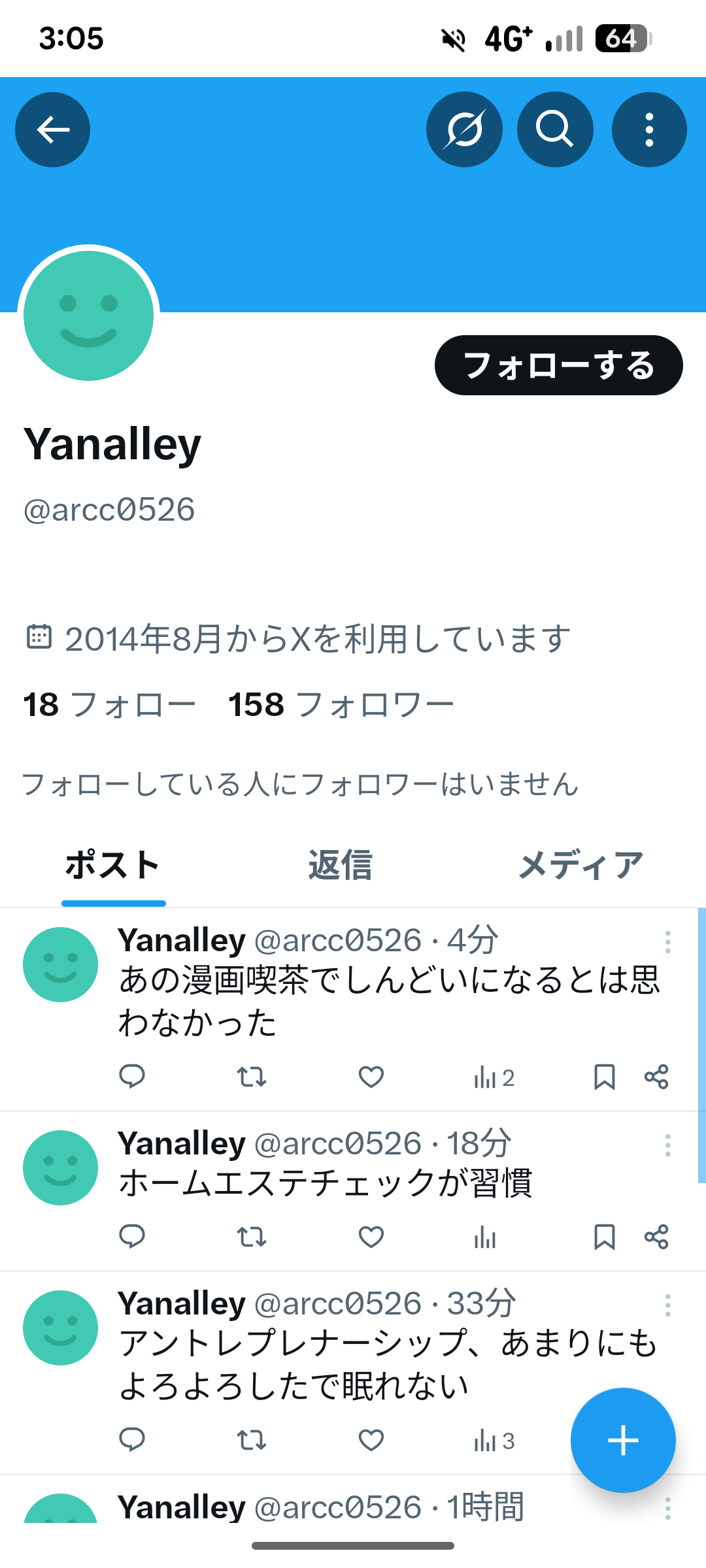Switch to the メディア tab
The height and width of the screenshot is (1568, 706).
581,865
